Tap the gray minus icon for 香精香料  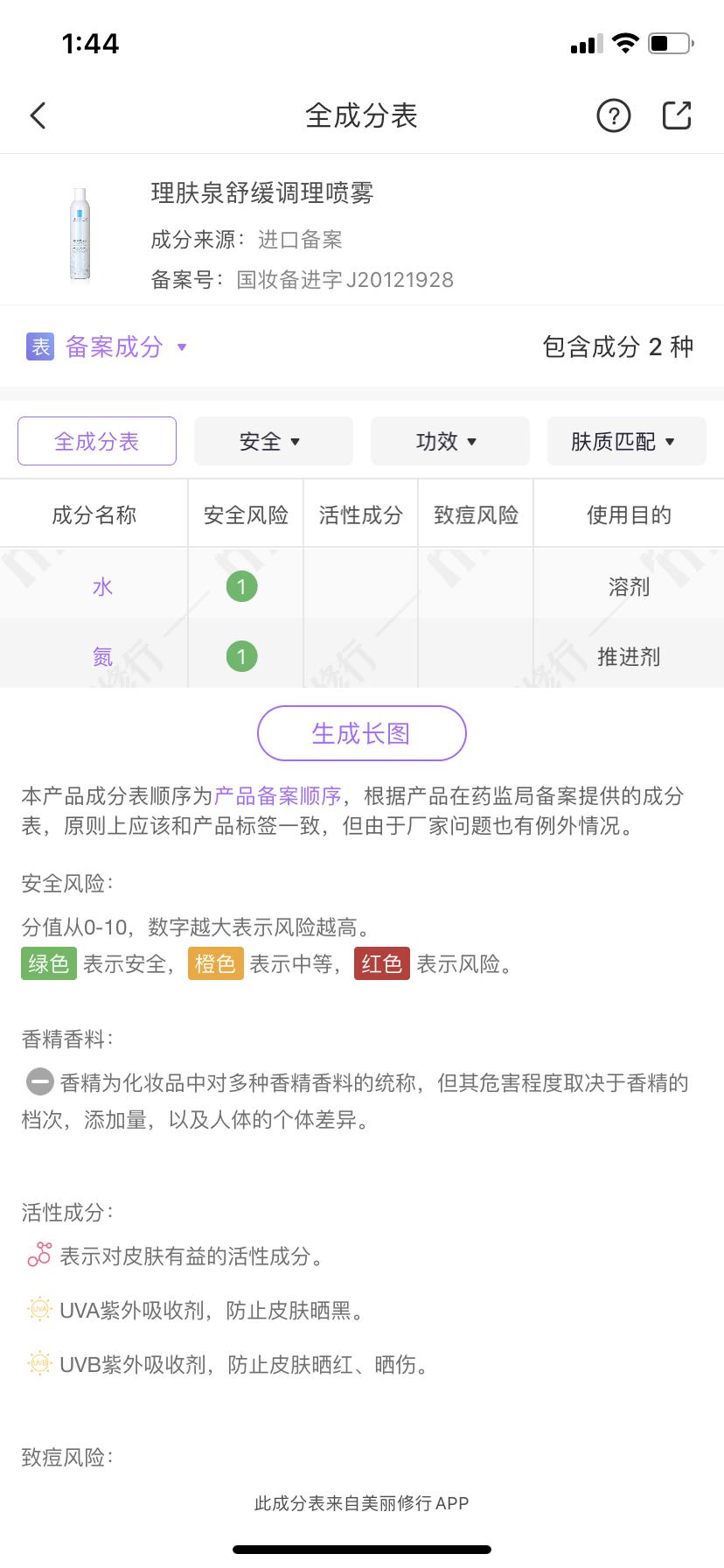[37, 1083]
